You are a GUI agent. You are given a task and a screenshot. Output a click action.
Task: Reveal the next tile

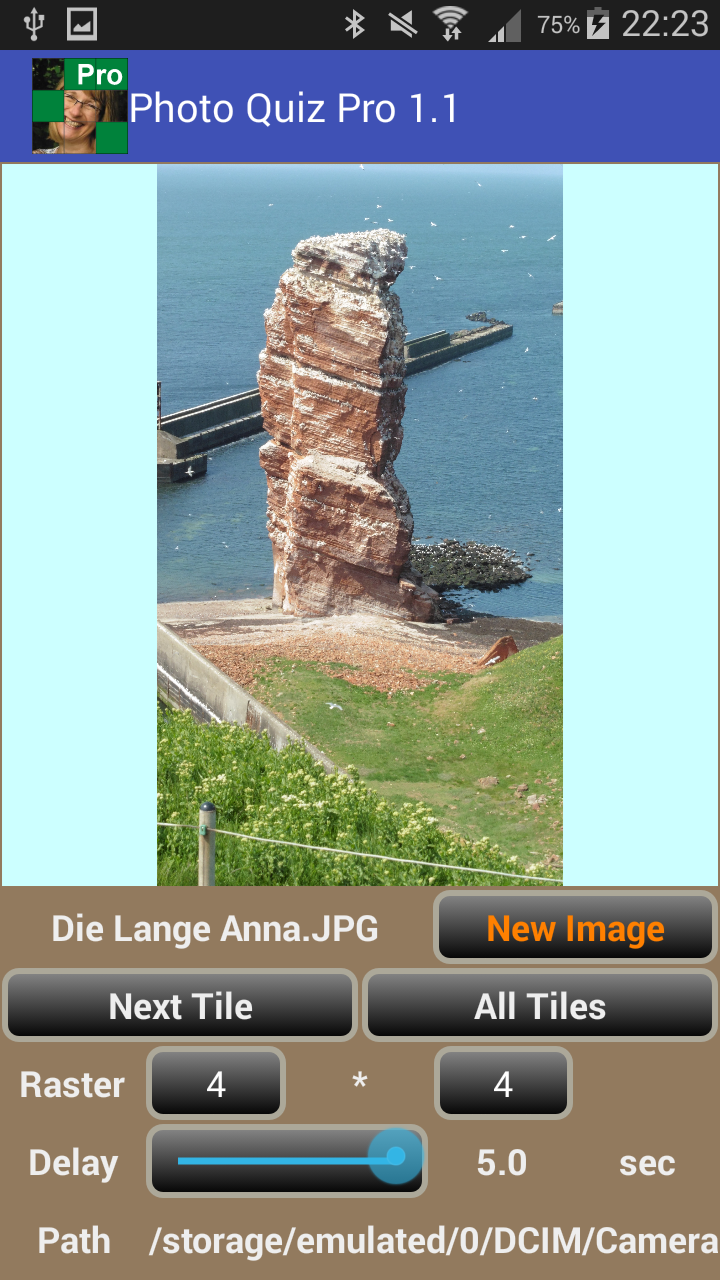180,1006
